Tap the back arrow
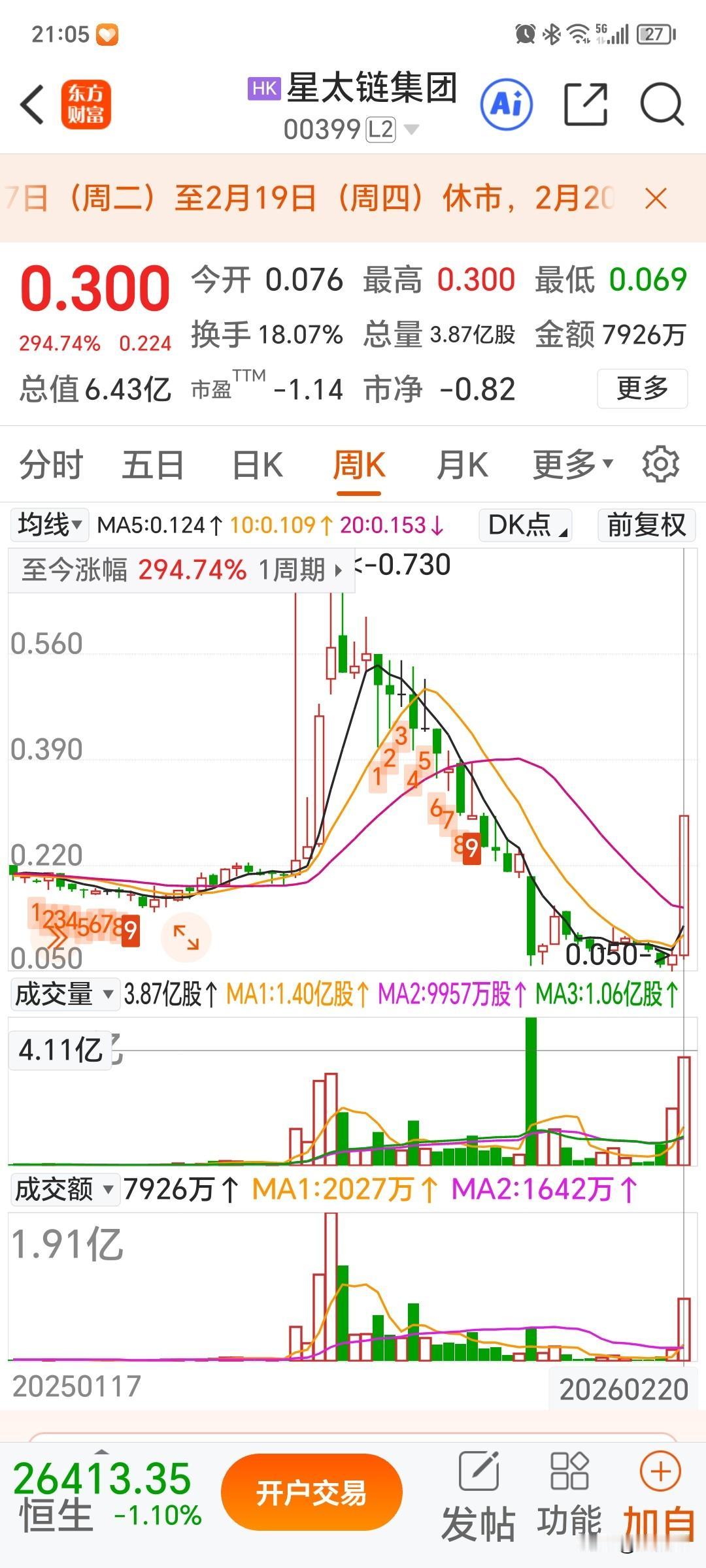The width and height of the screenshot is (706, 1568). point(31,104)
